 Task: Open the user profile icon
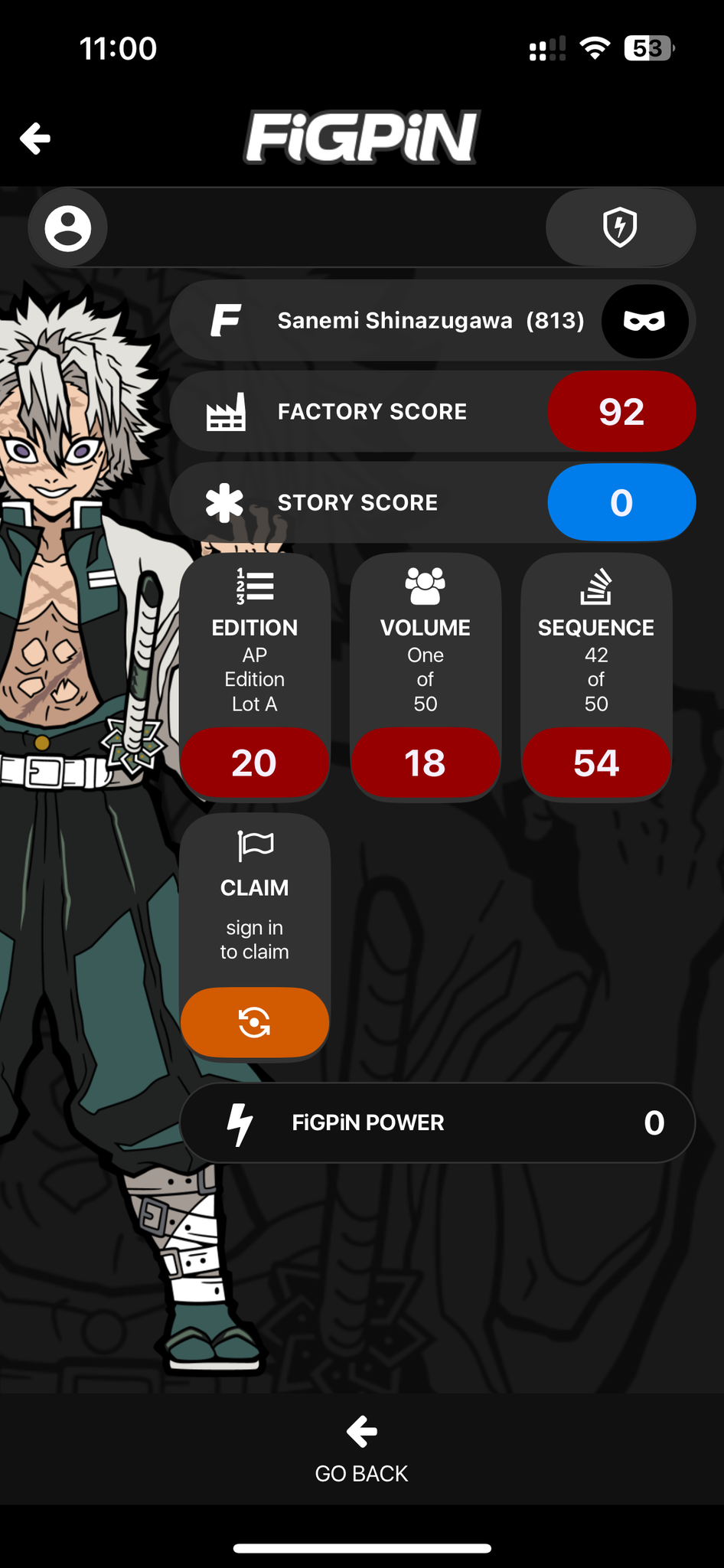click(x=68, y=228)
